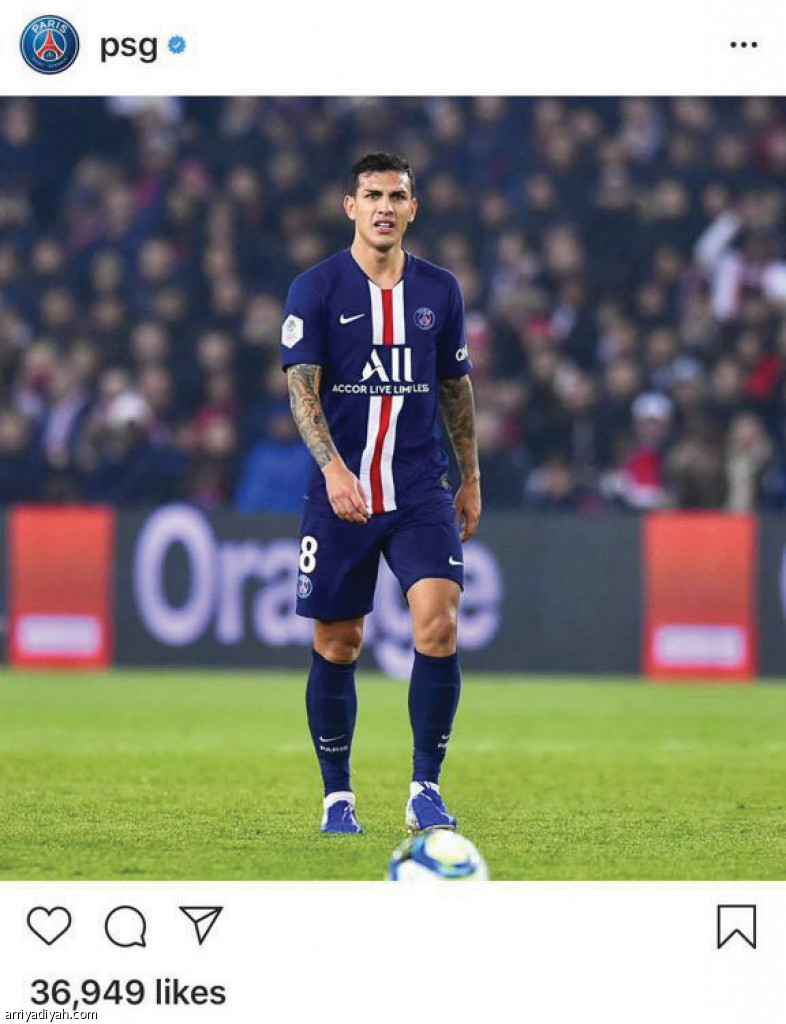Screen dimensions: 786x1024
Task: Share the PSG post via paper plane
Action: click(201, 925)
